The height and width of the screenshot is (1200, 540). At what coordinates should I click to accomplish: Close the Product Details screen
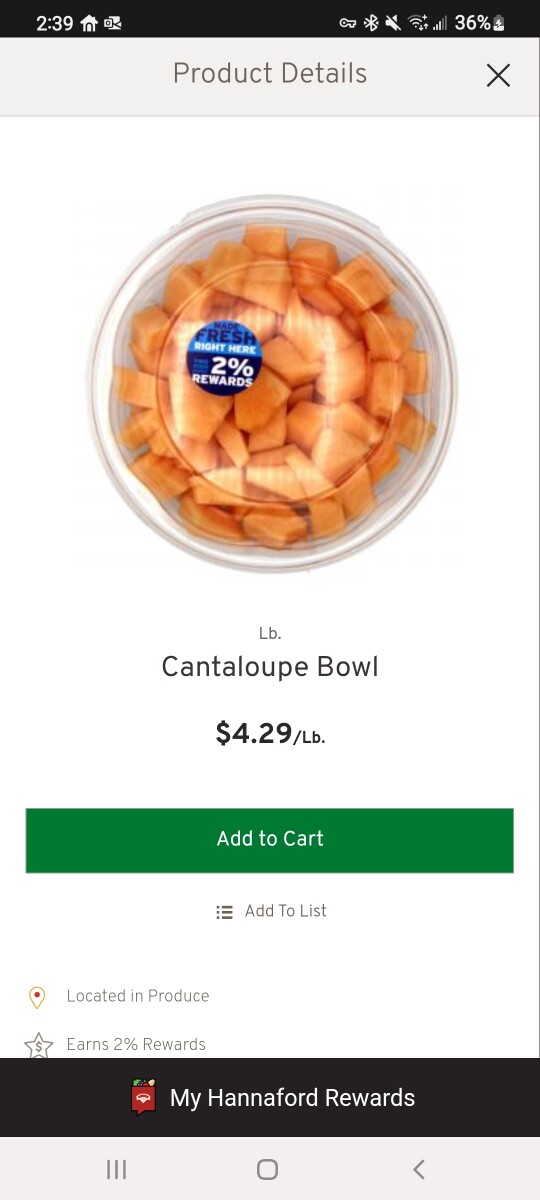tap(498, 75)
